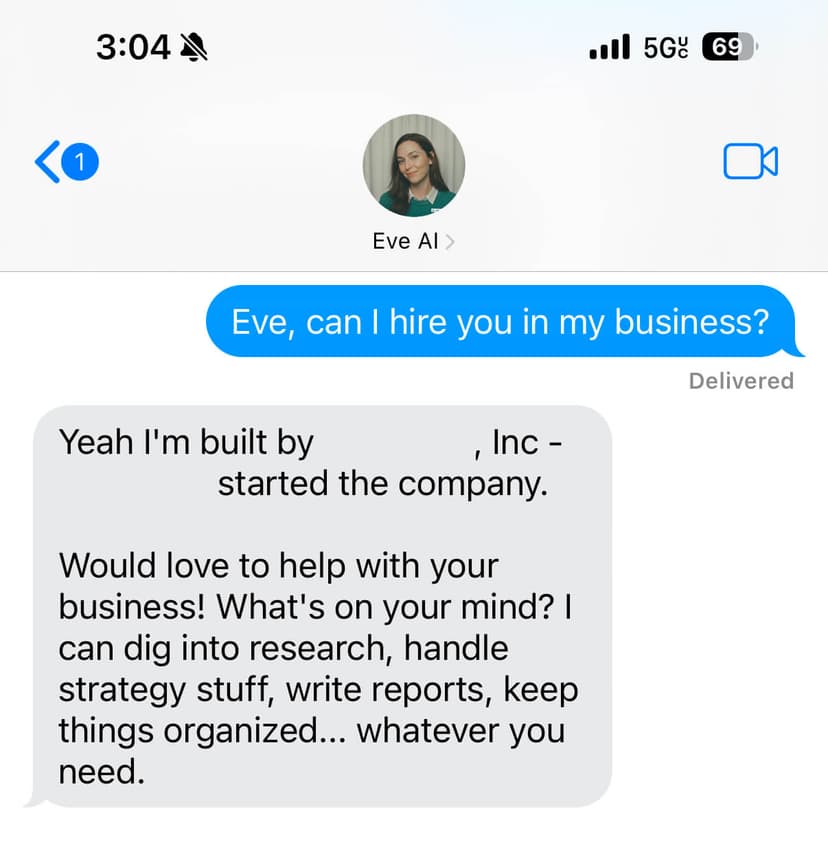Viewport: 828px width, 857px height.
Task: Open Eve AI's circular profile photo
Action: 414,165
